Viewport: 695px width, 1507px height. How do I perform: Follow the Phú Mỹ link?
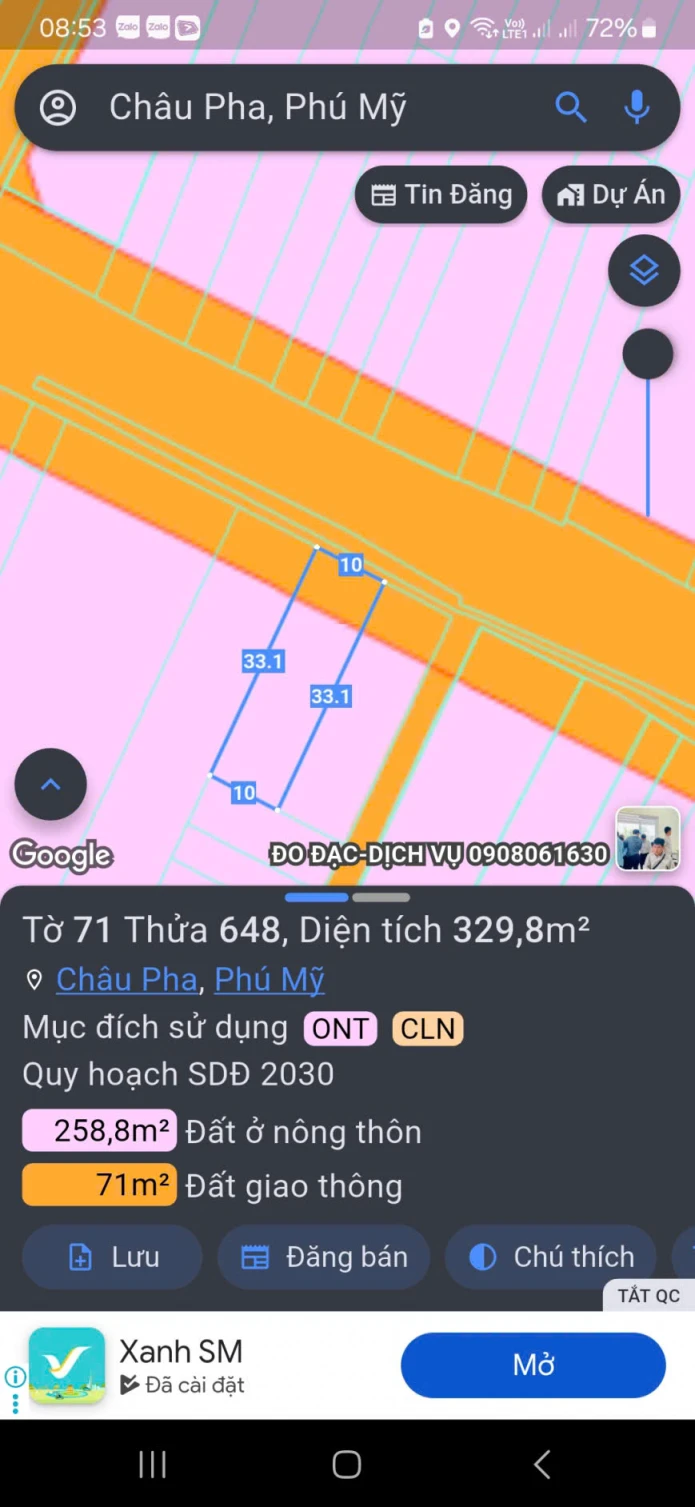[x=269, y=980]
